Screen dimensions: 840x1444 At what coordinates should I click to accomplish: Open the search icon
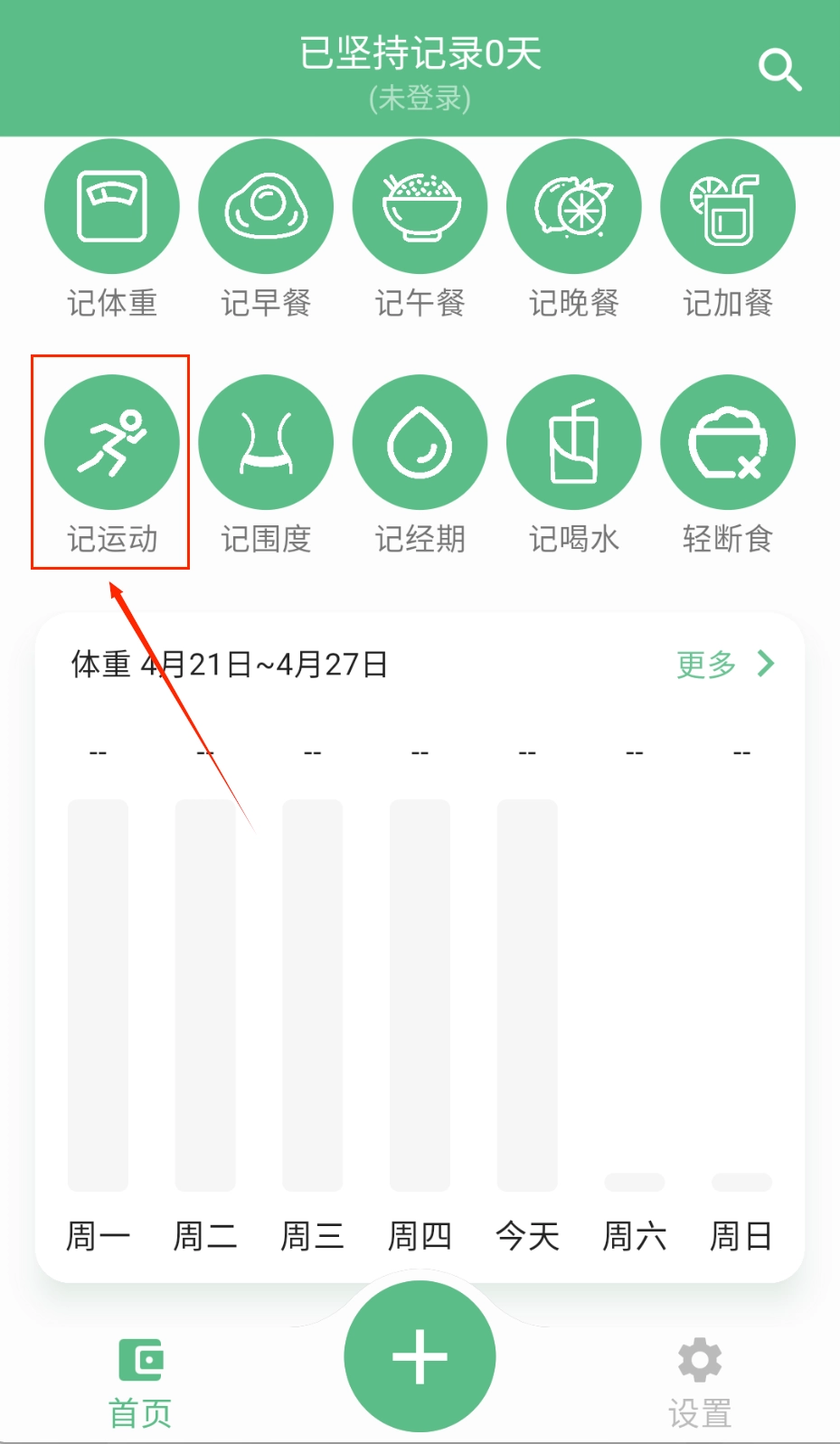[779, 70]
